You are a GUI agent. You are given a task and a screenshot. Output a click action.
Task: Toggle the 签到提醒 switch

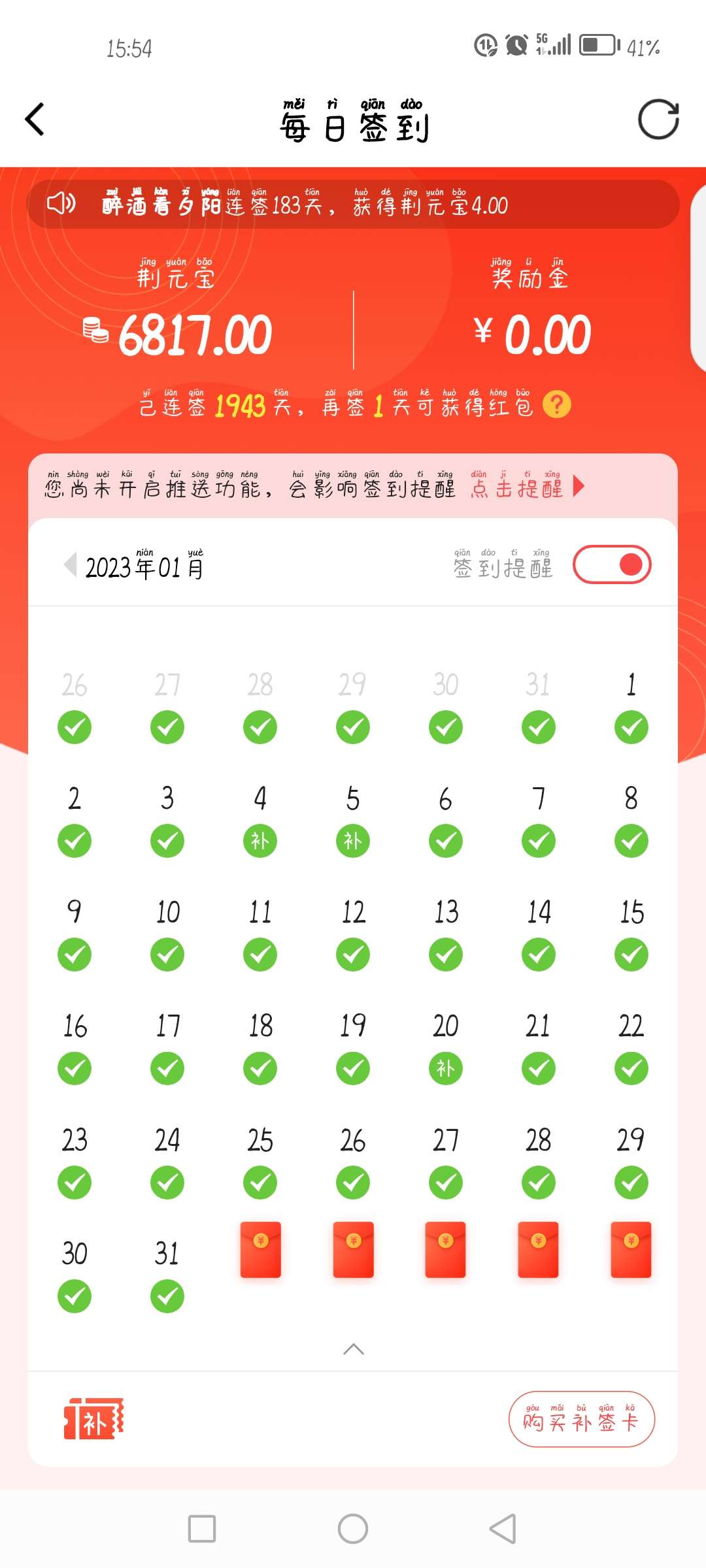click(612, 564)
